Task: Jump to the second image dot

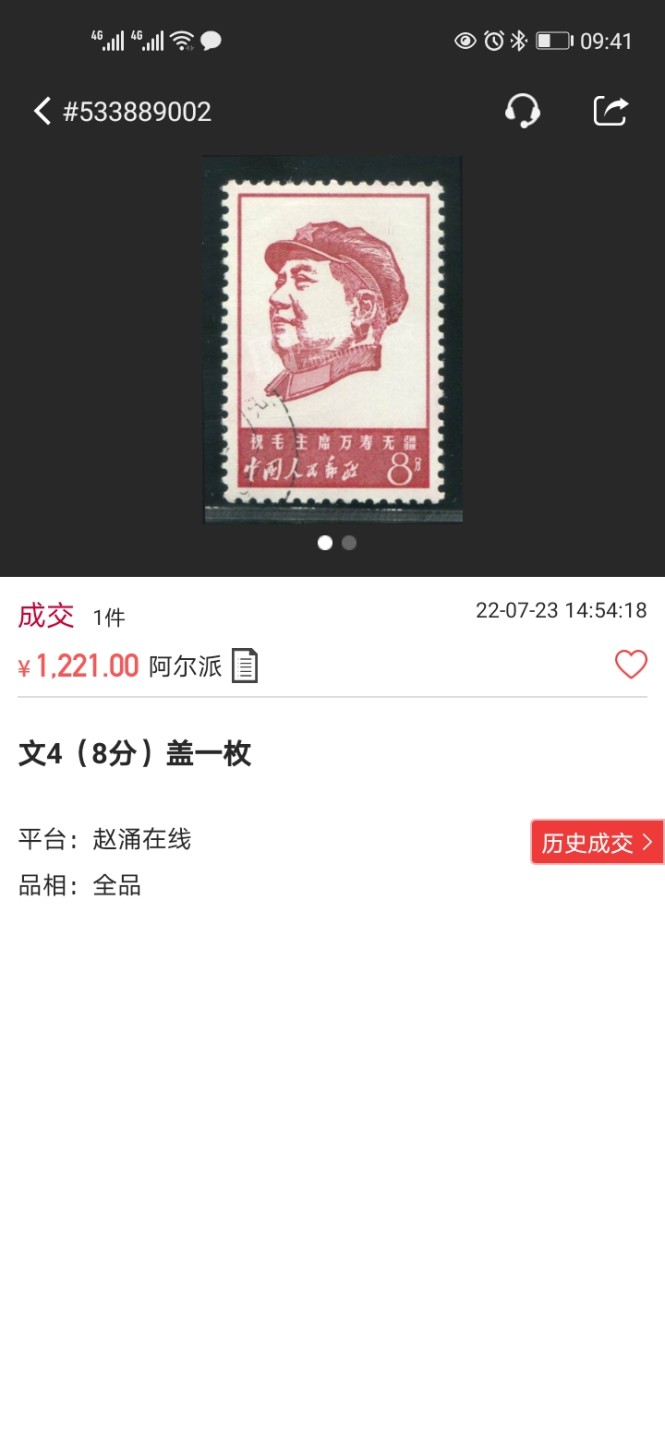Action: tap(349, 543)
